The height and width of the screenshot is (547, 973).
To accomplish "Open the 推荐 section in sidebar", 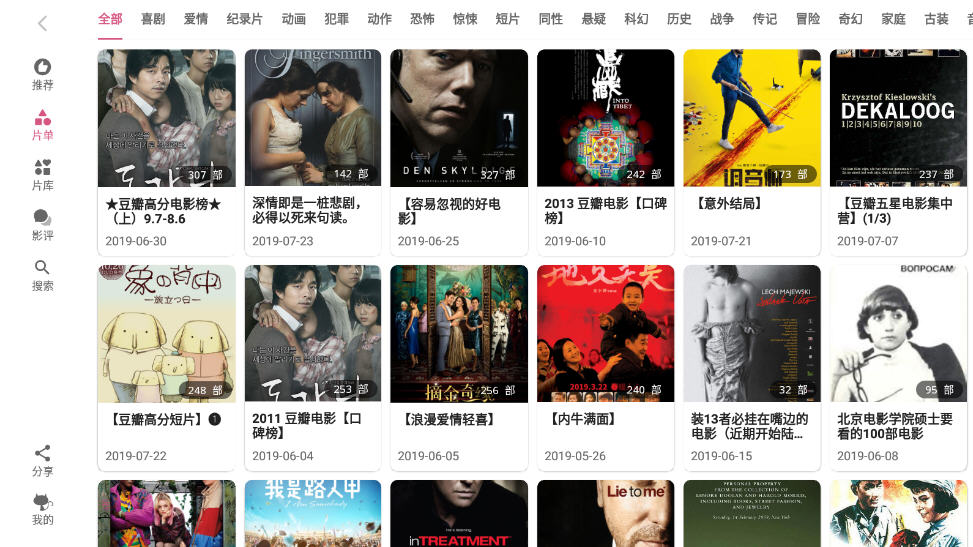I will click(x=42, y=74).
